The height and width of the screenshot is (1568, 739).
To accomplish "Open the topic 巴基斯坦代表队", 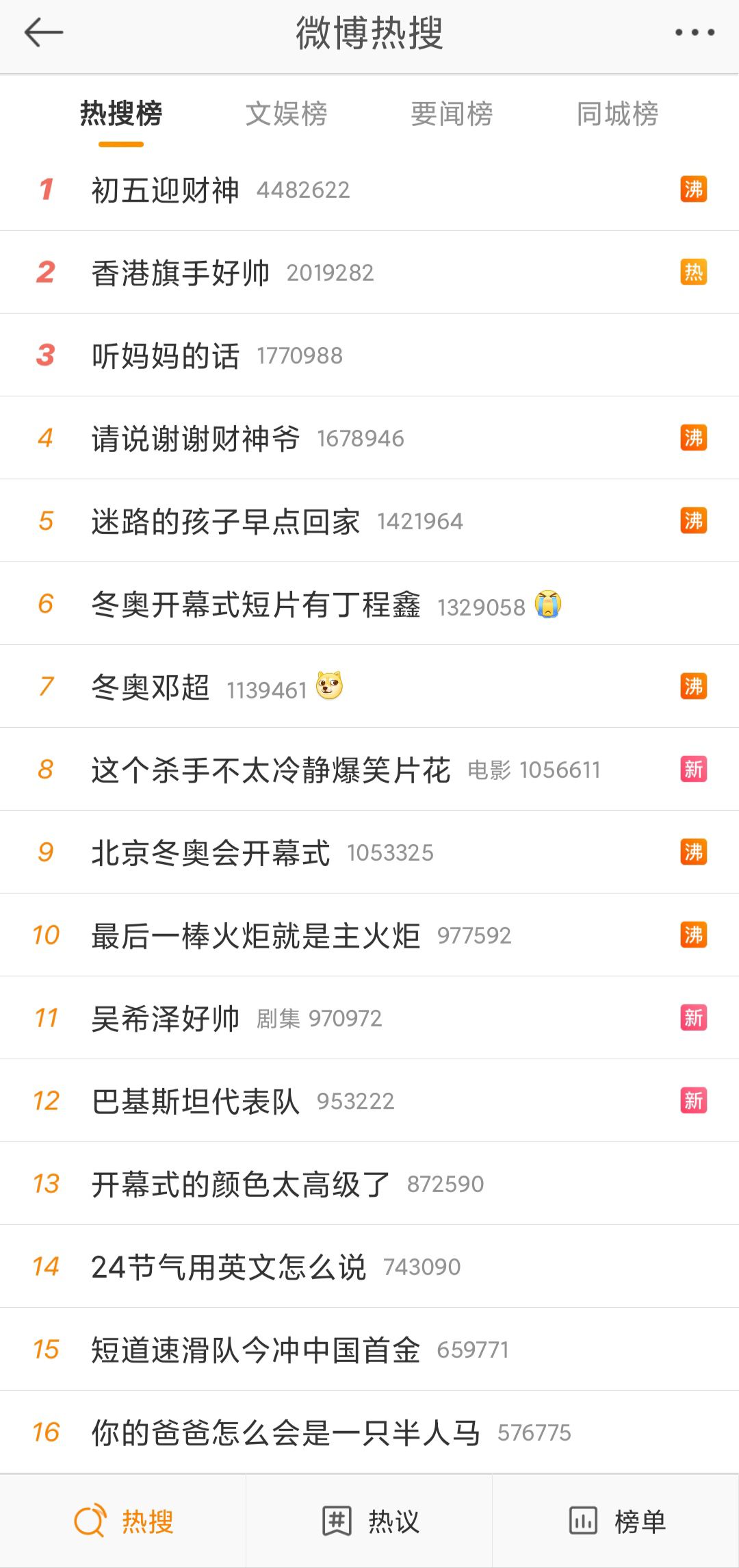I will click(369, 1101).
